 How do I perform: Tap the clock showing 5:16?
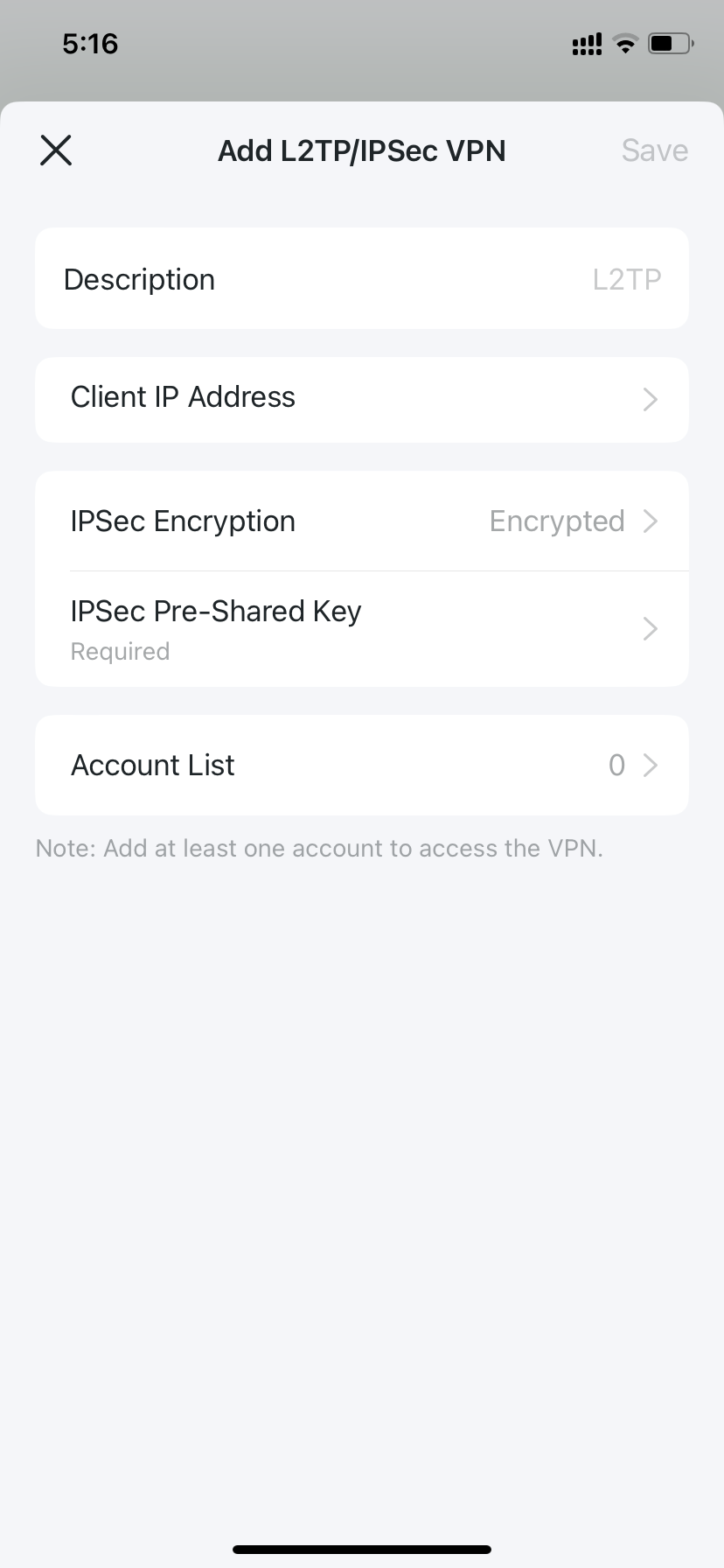coord(90,43)
